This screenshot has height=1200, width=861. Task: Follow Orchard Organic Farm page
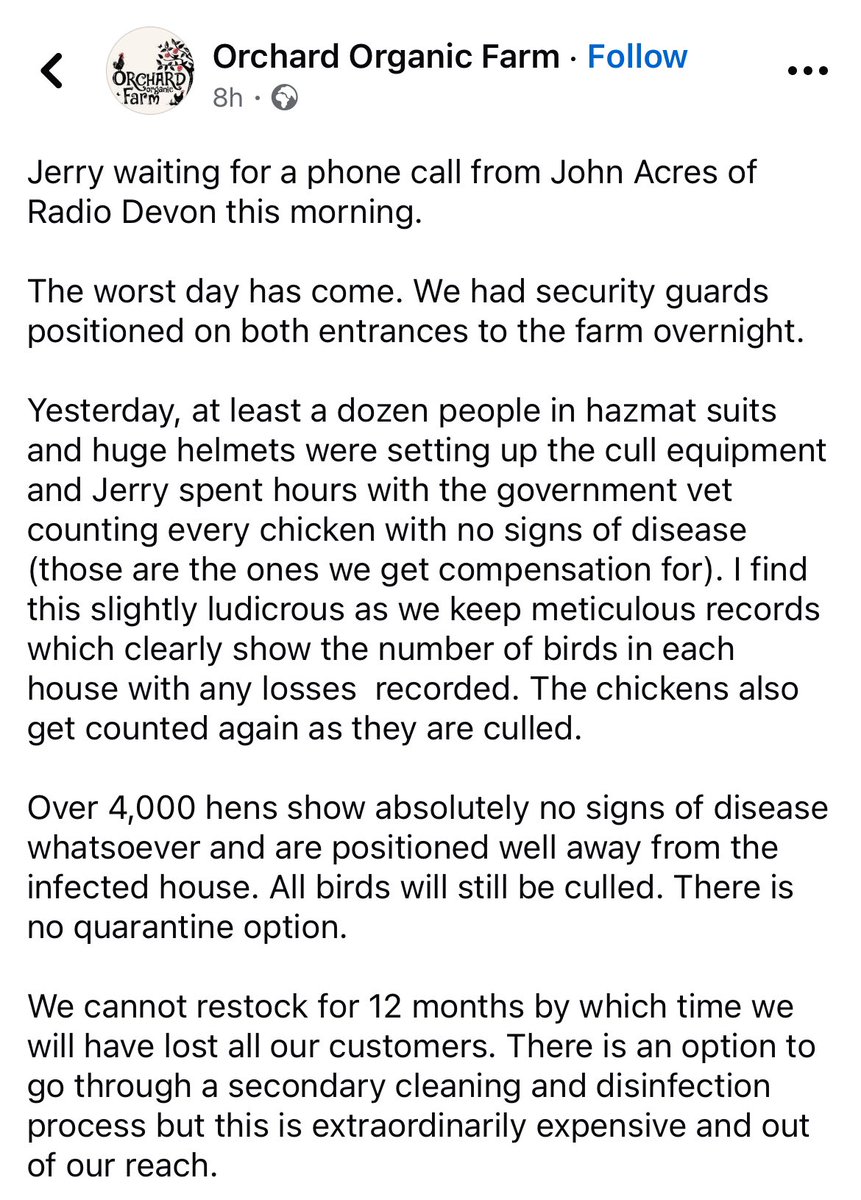point(637,57)
